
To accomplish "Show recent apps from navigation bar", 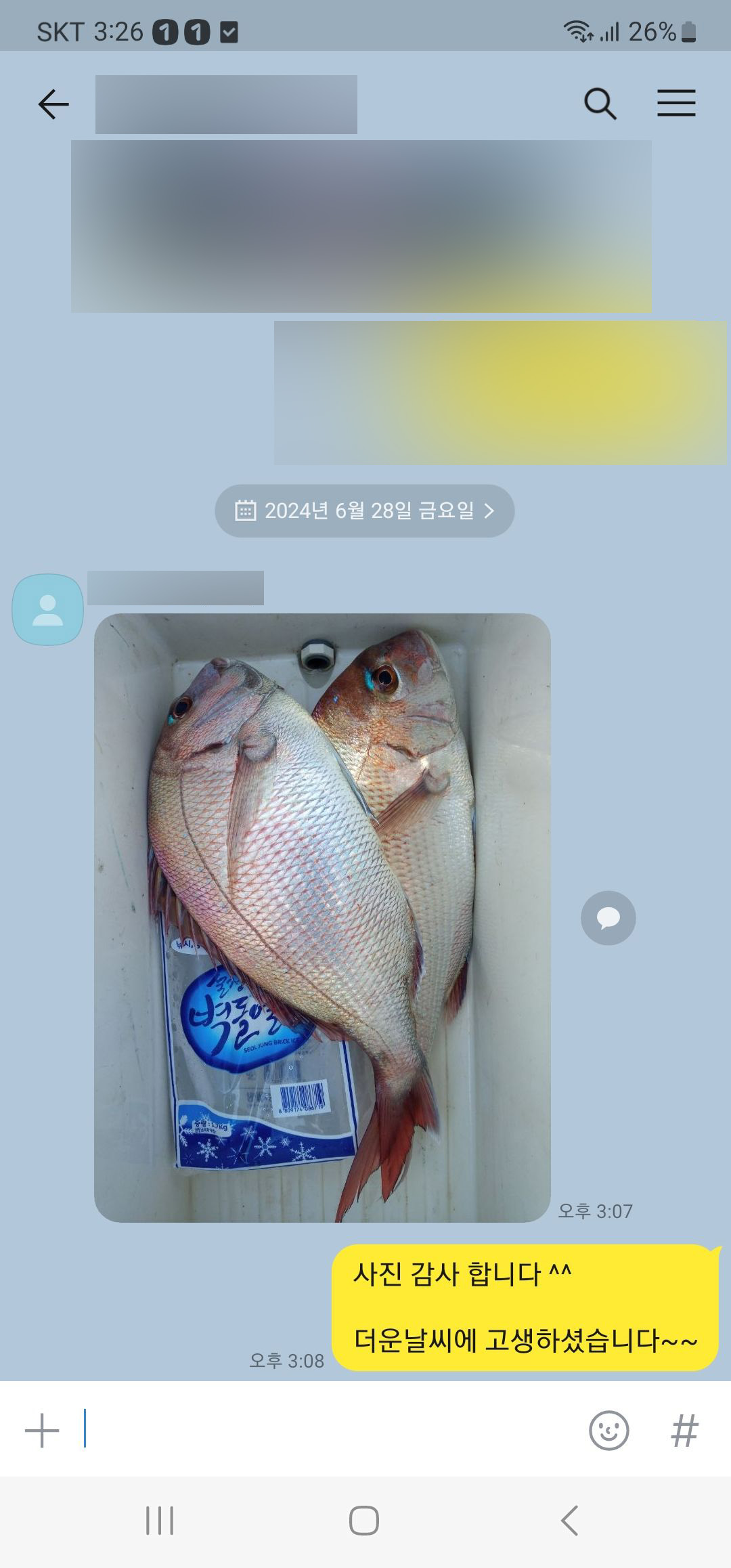I will [x=160, y=1521].
